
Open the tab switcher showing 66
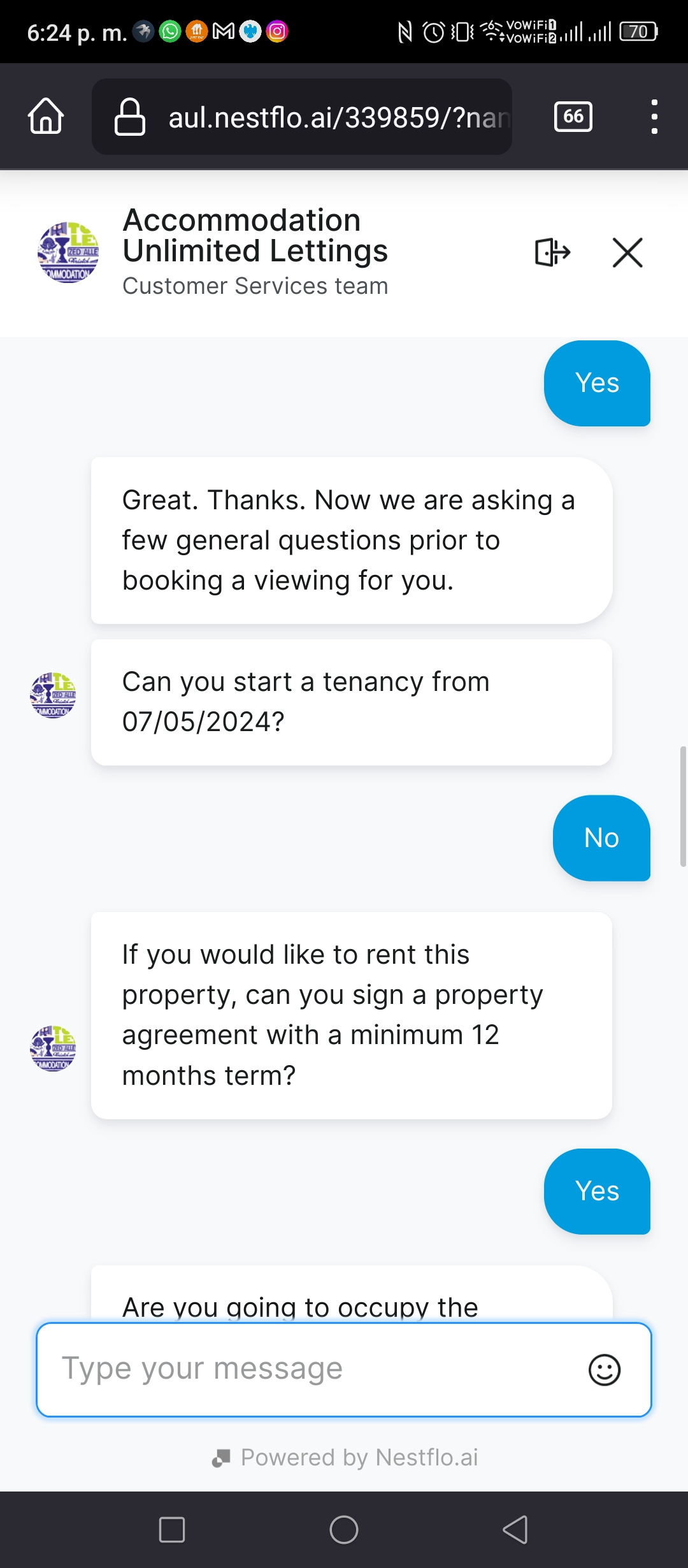[573, 117]
